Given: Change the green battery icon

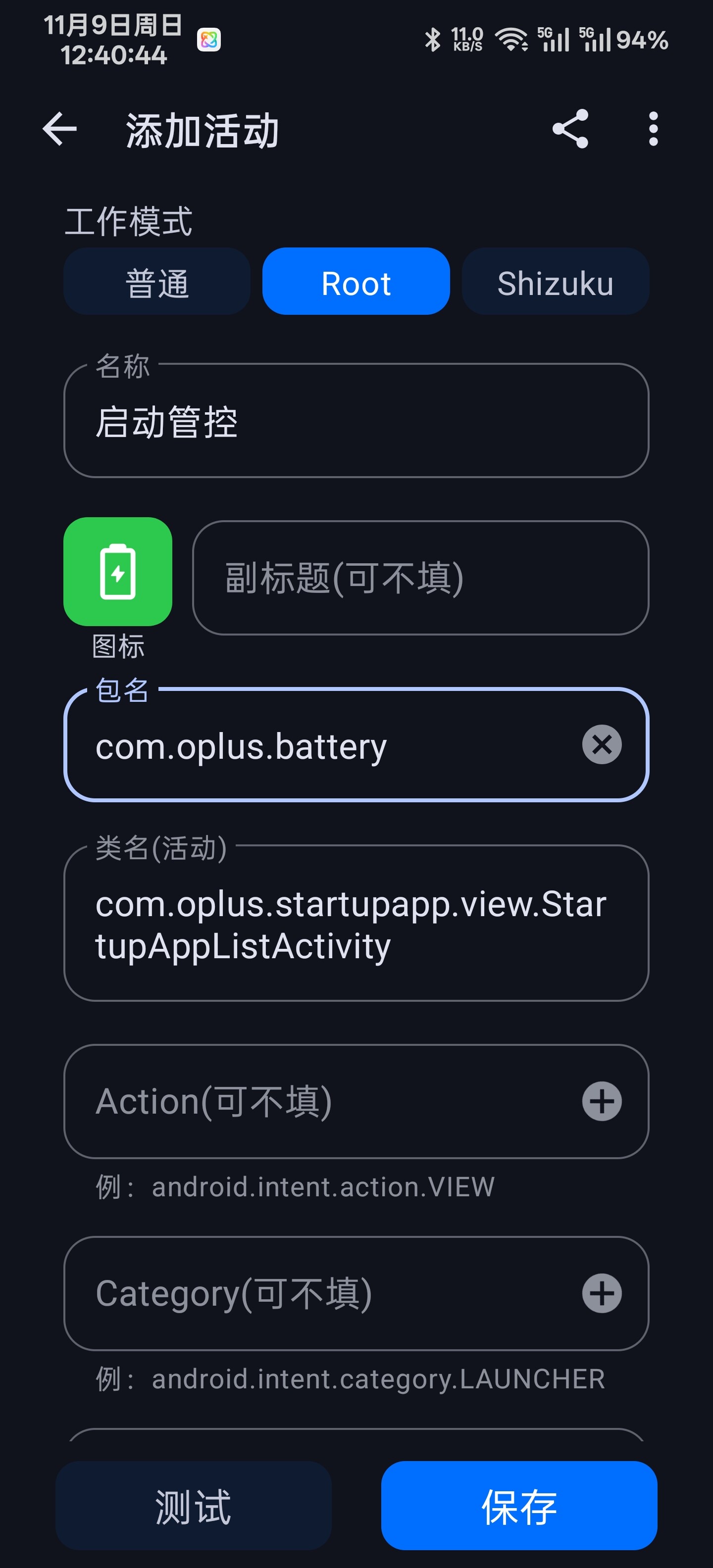Looking at the screenshot, I should point(117,572).
